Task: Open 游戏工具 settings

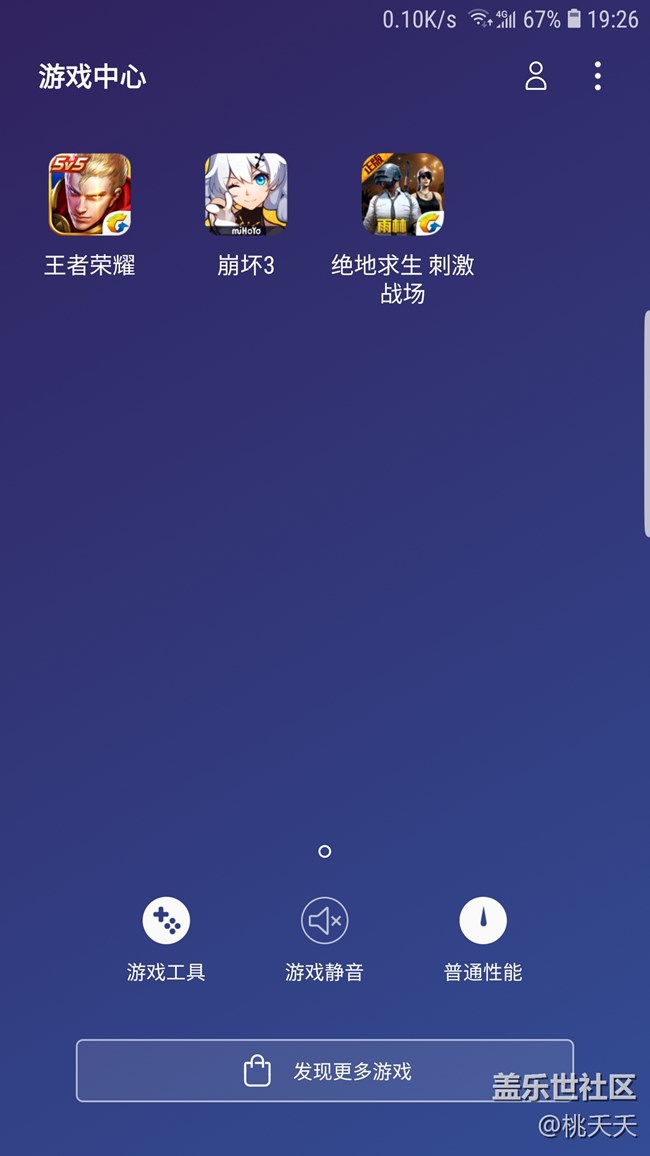Action: pyautogui.click(x=166, y=921)
